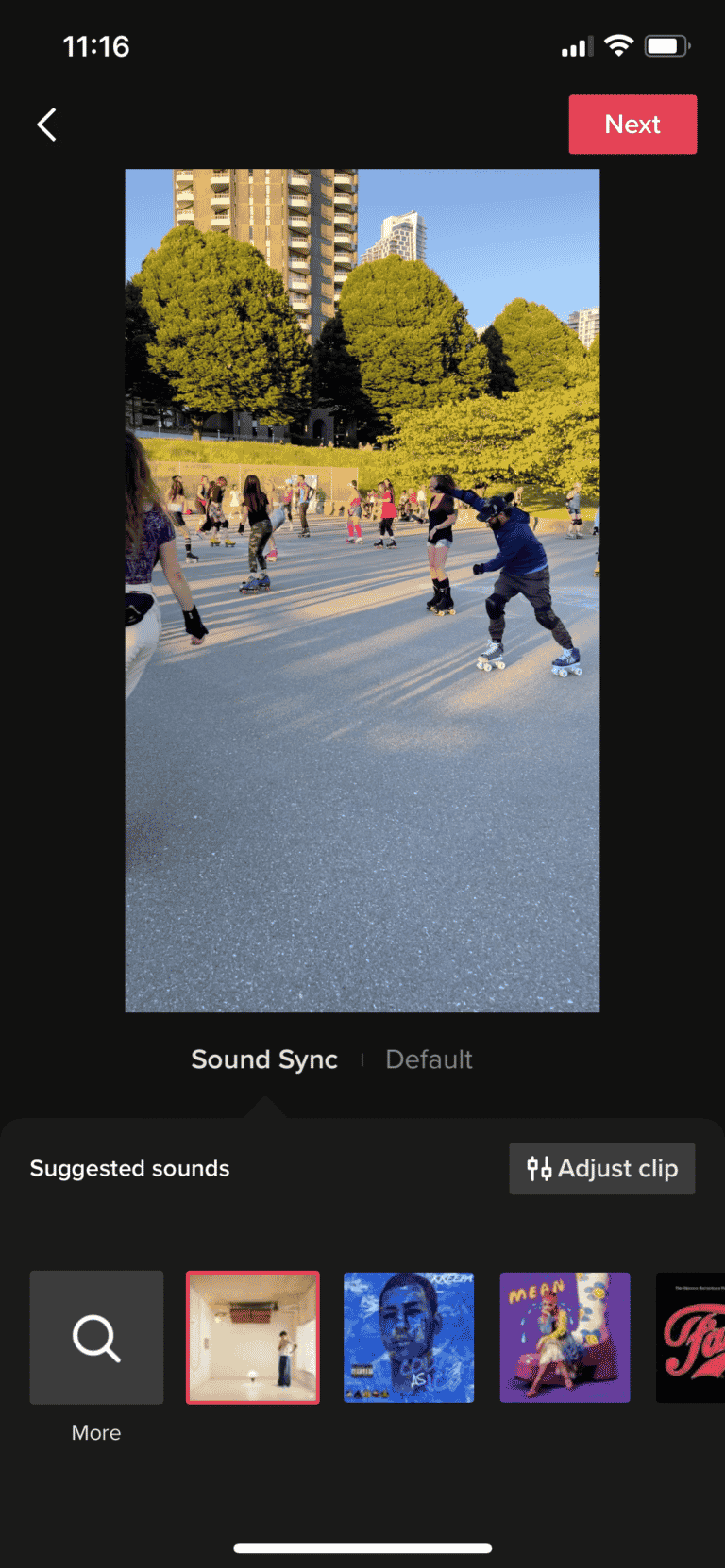
Task: Select the Sound Sync tab
Action: 264,1059
